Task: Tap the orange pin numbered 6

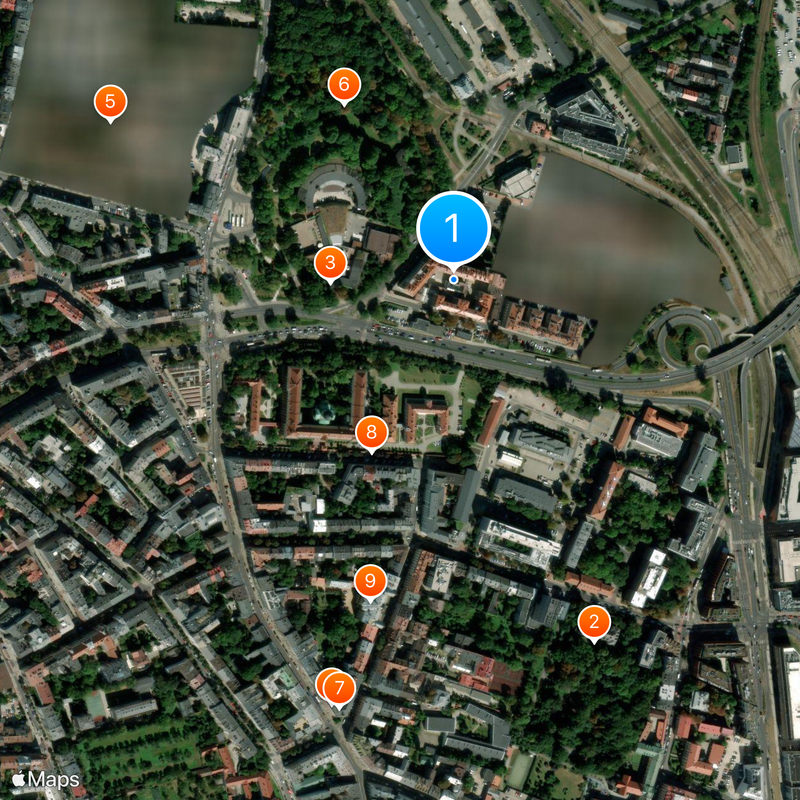Action: (344, 86)
